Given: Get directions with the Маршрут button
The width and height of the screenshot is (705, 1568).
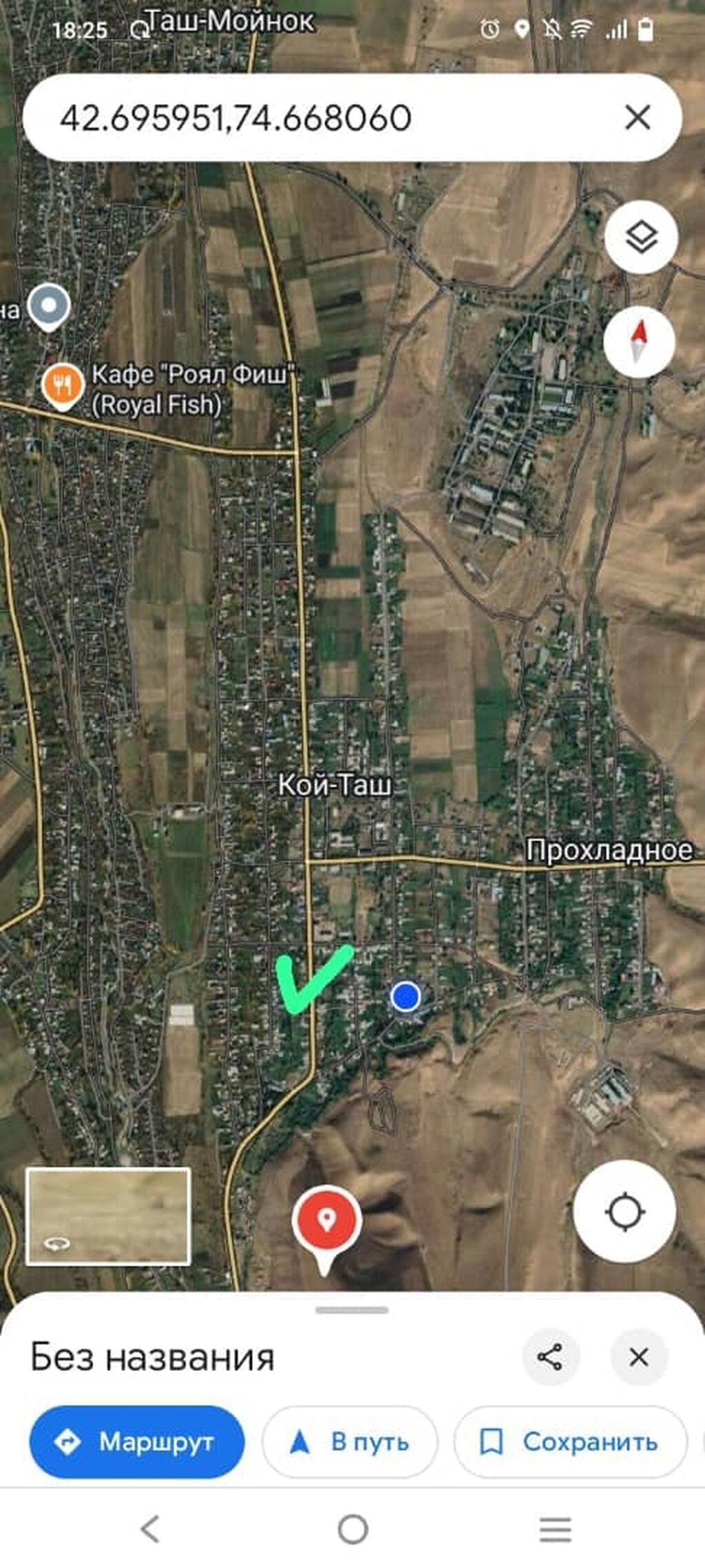Looking at the screenshot, I should click(x=137, y=1442).
